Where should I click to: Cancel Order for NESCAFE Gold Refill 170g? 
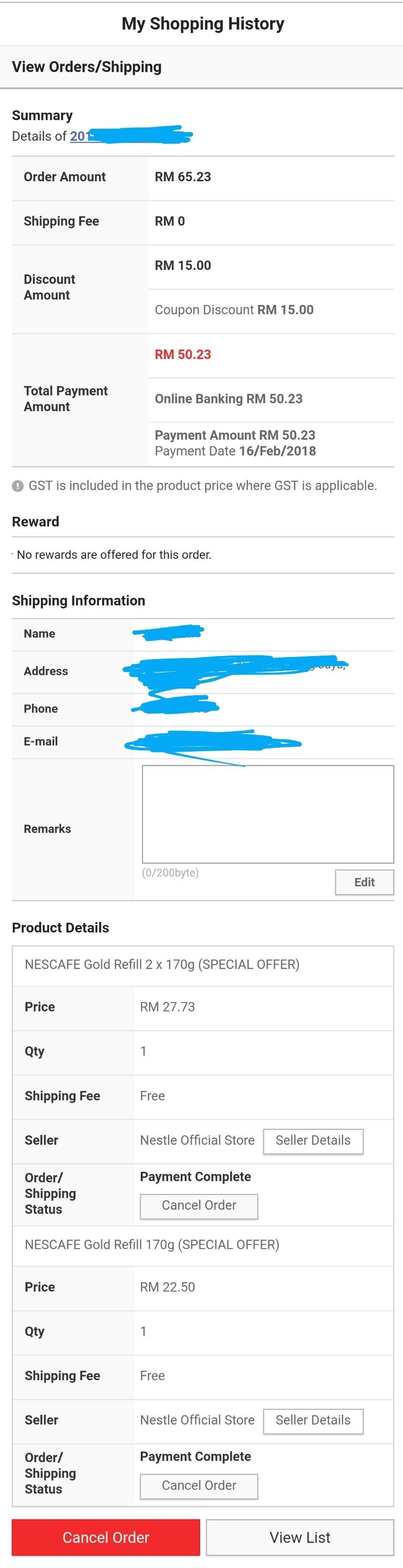click(198, 1485)
